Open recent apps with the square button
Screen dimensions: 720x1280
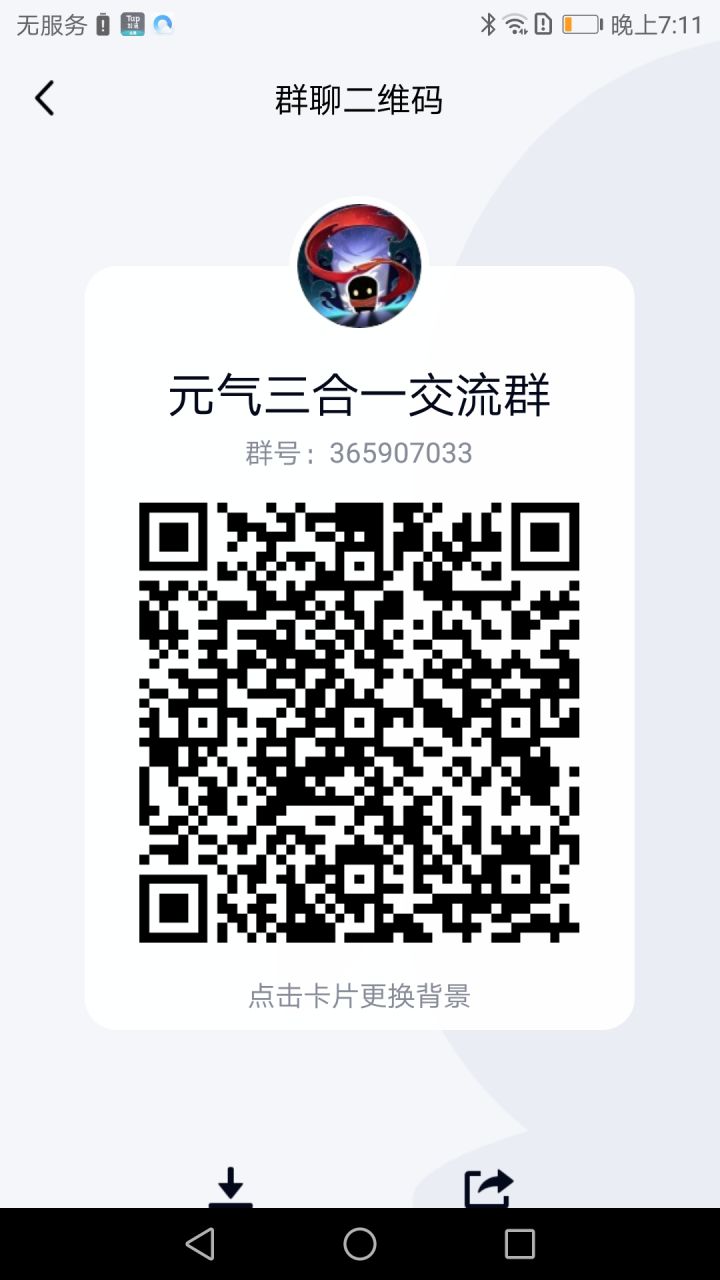(517, 1244)
